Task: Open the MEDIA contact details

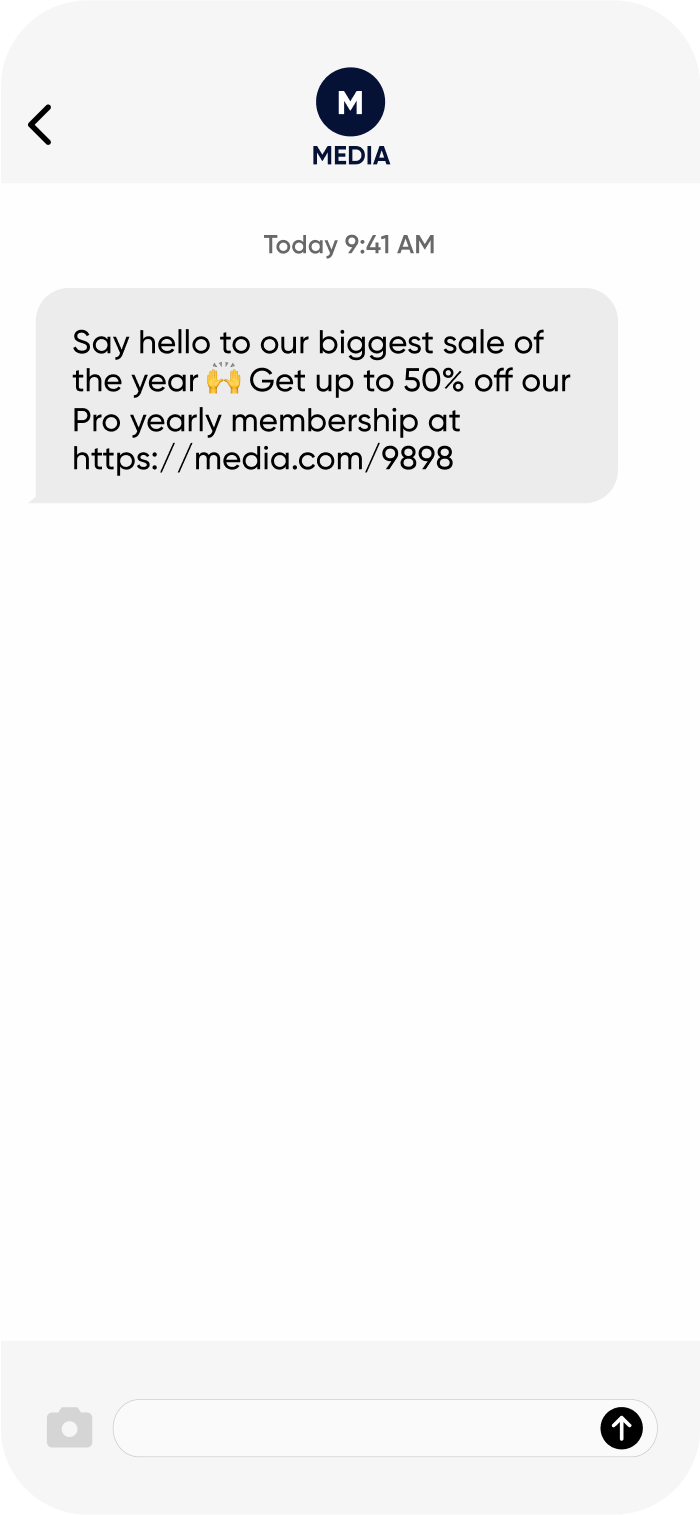Action: (350, 115)
